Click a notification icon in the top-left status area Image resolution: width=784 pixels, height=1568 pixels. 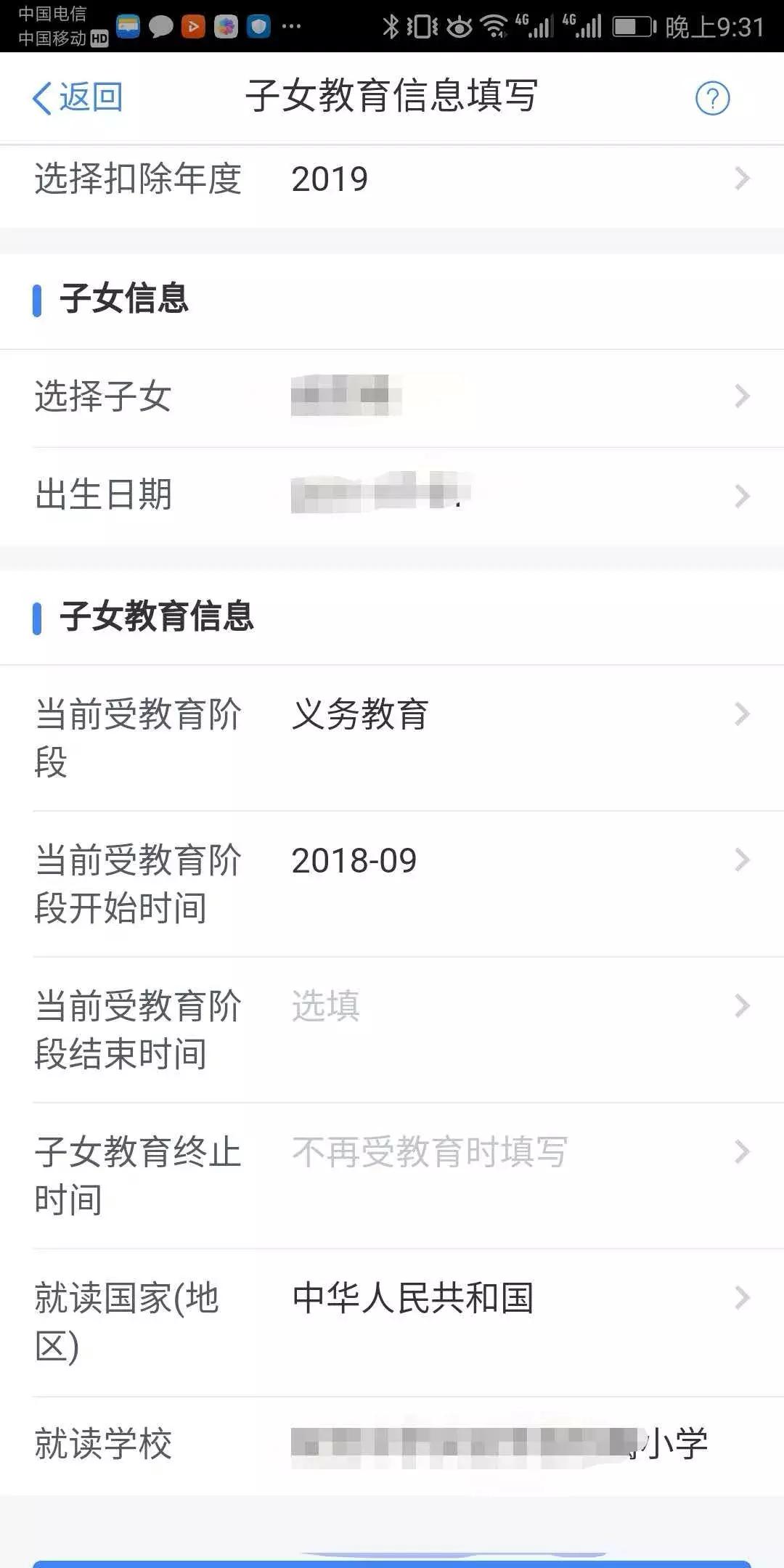161,23
